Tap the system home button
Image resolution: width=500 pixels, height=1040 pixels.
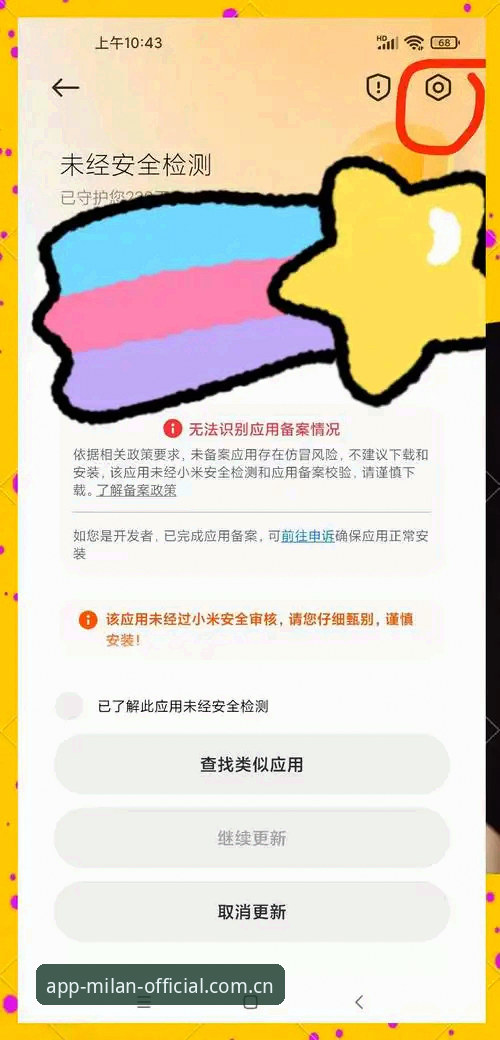(251, 1002)
